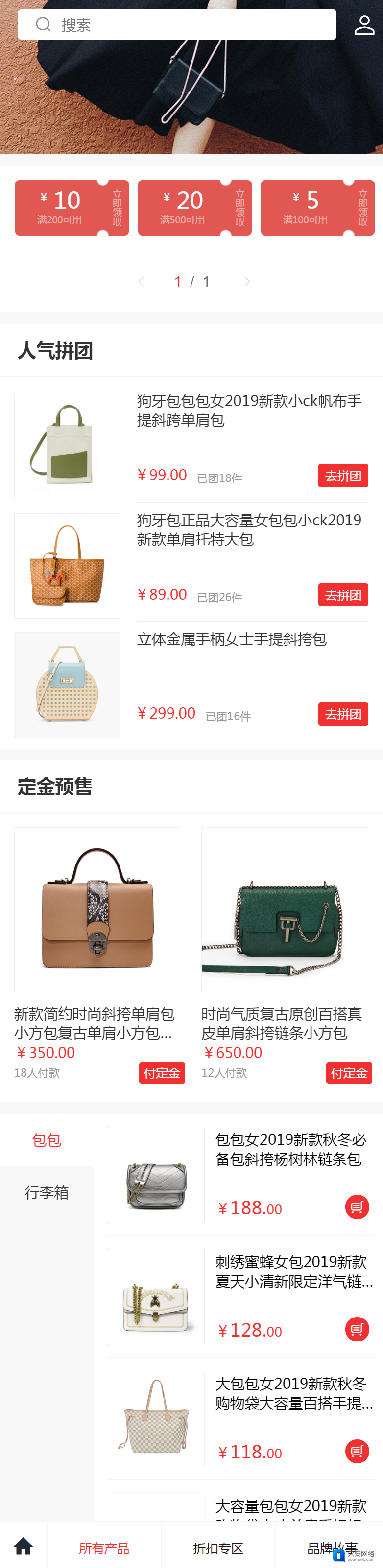Go to the home tab

coord(23,1545)
